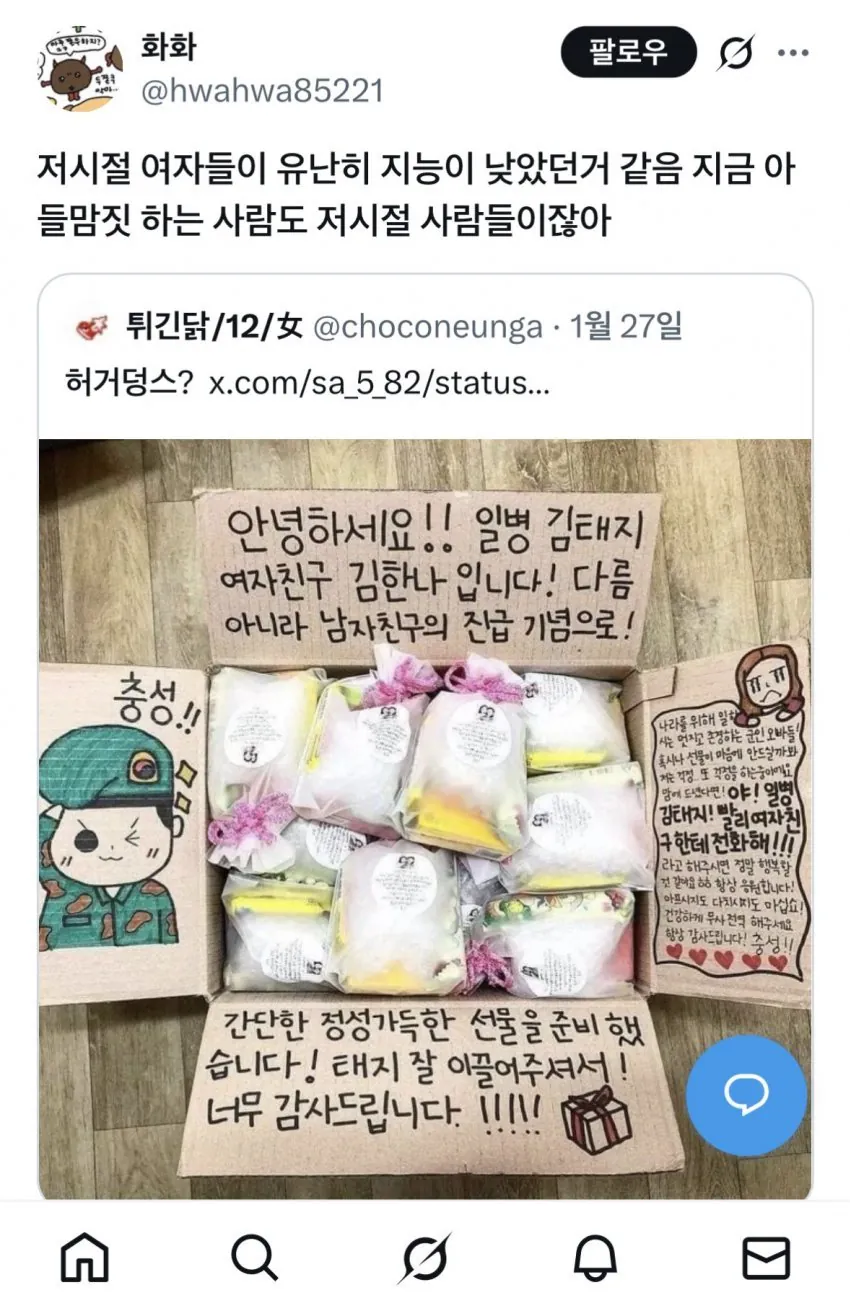This screenshot has width=850, height=1303.
Task: Open the messages envelope tab
Action: 766,1258
